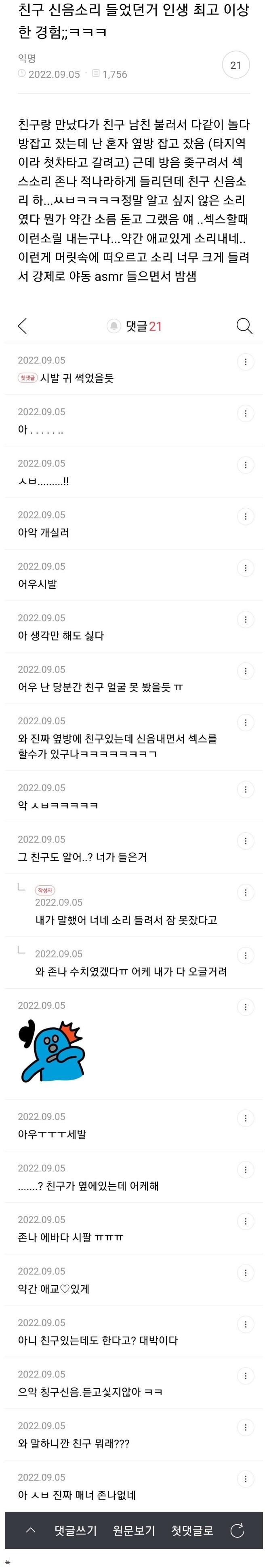Screen dimensions: 267x1568
Task: Open options for '약간 애교♡있게' comment
Action: pyautogui.click(x=245, y=1272)
